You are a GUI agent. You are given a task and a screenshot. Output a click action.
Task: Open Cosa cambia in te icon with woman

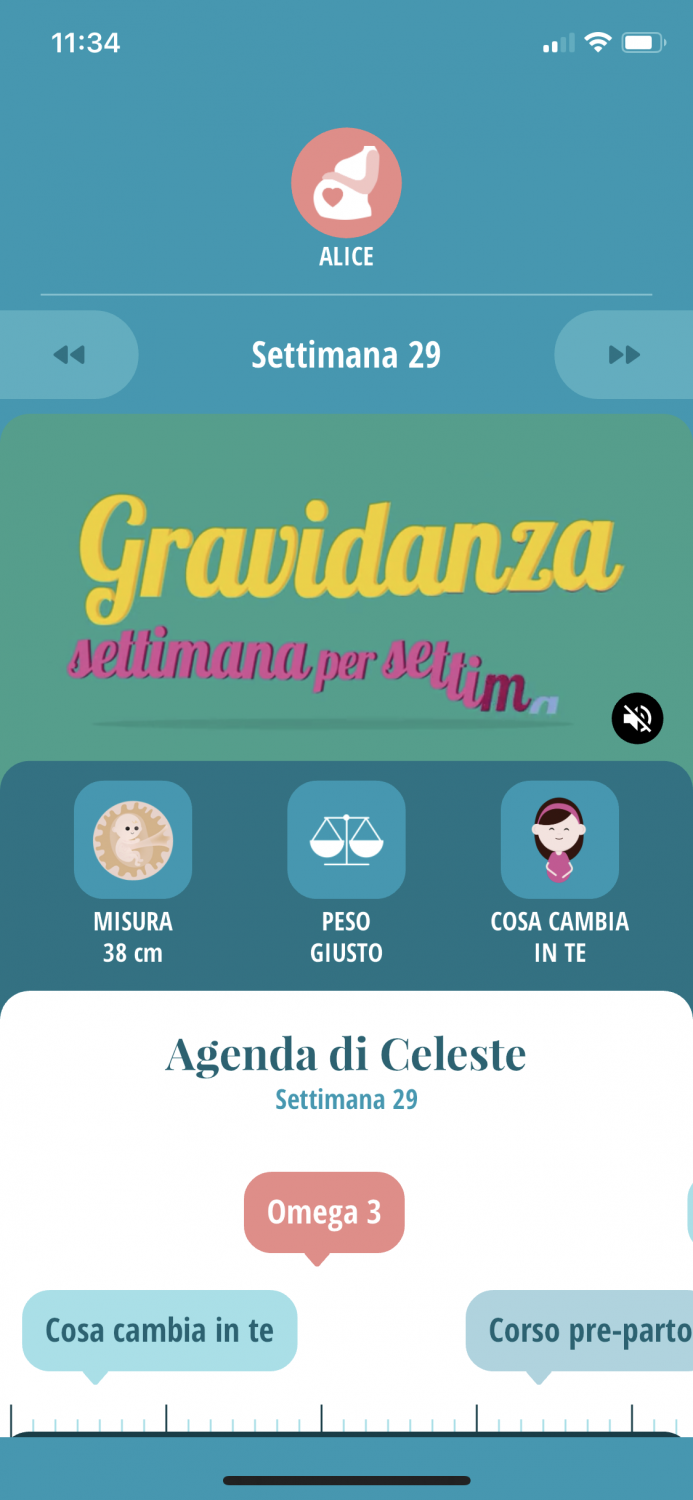pyautogui.click(x=559, y=840)
